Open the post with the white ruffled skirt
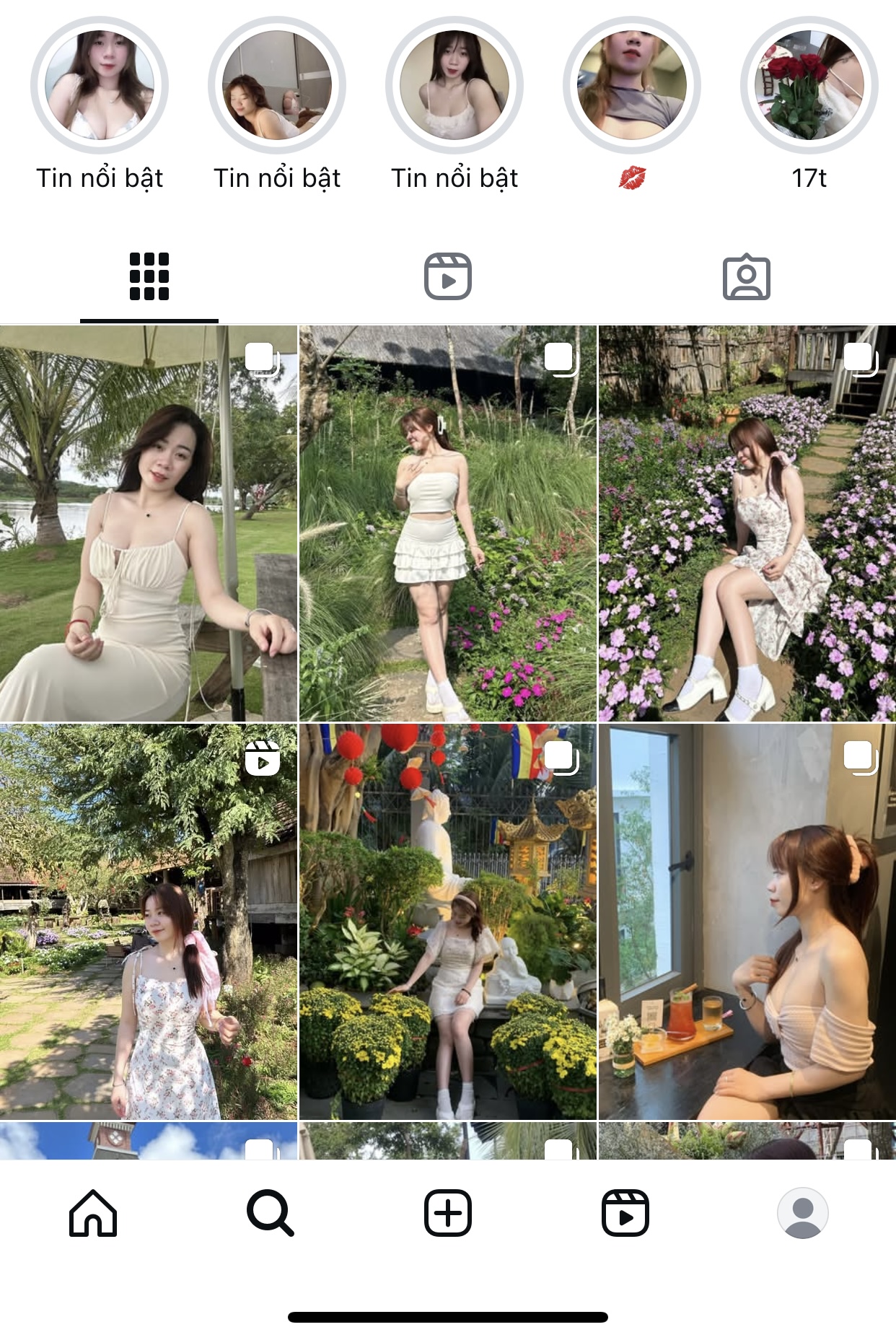 click(x=447, y=523)
